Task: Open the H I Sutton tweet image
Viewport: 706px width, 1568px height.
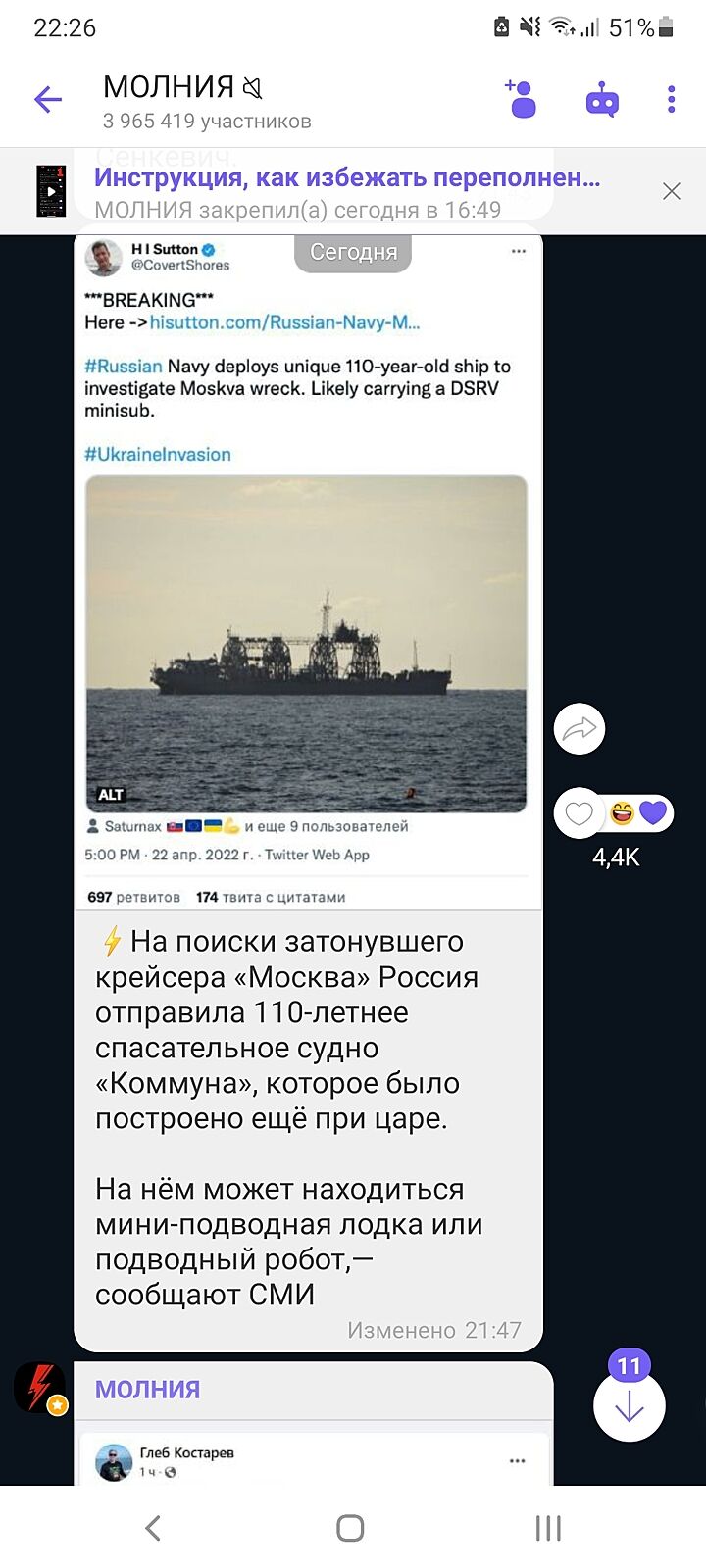Action: coord(306,644)
